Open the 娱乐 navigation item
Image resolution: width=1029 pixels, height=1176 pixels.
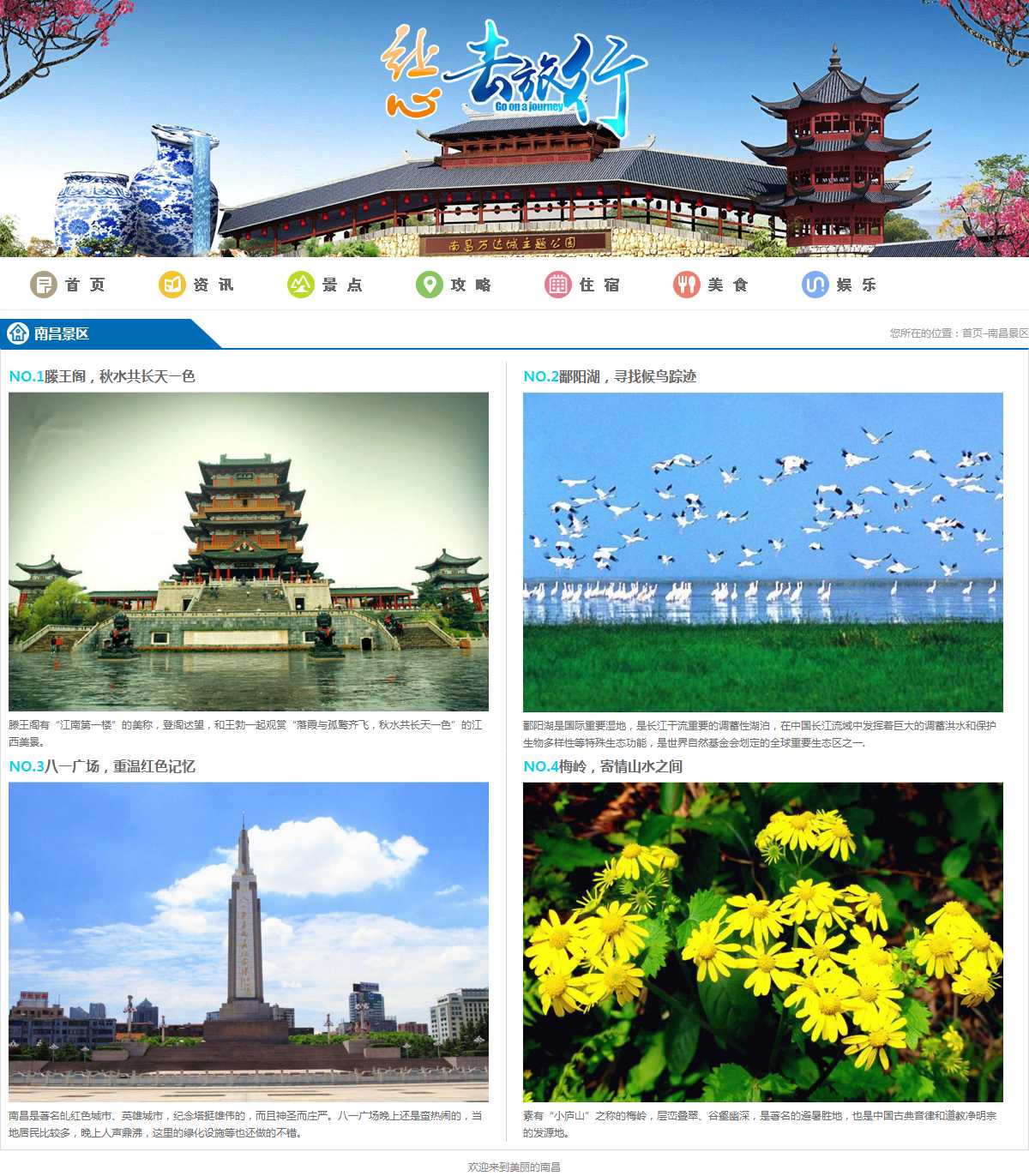pos(840,285)
